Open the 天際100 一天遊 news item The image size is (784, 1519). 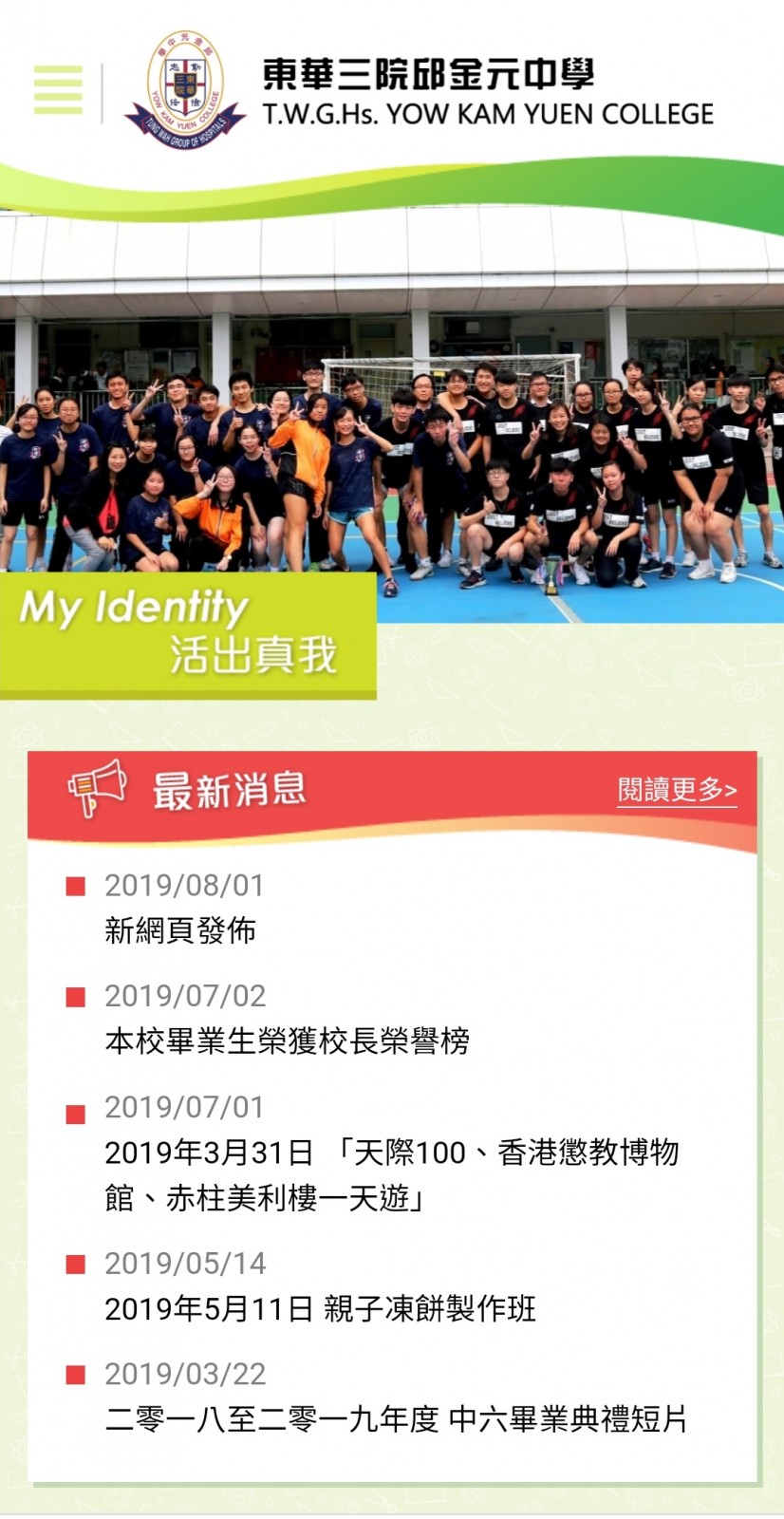pyautogui.click(x=391, y=1175)
